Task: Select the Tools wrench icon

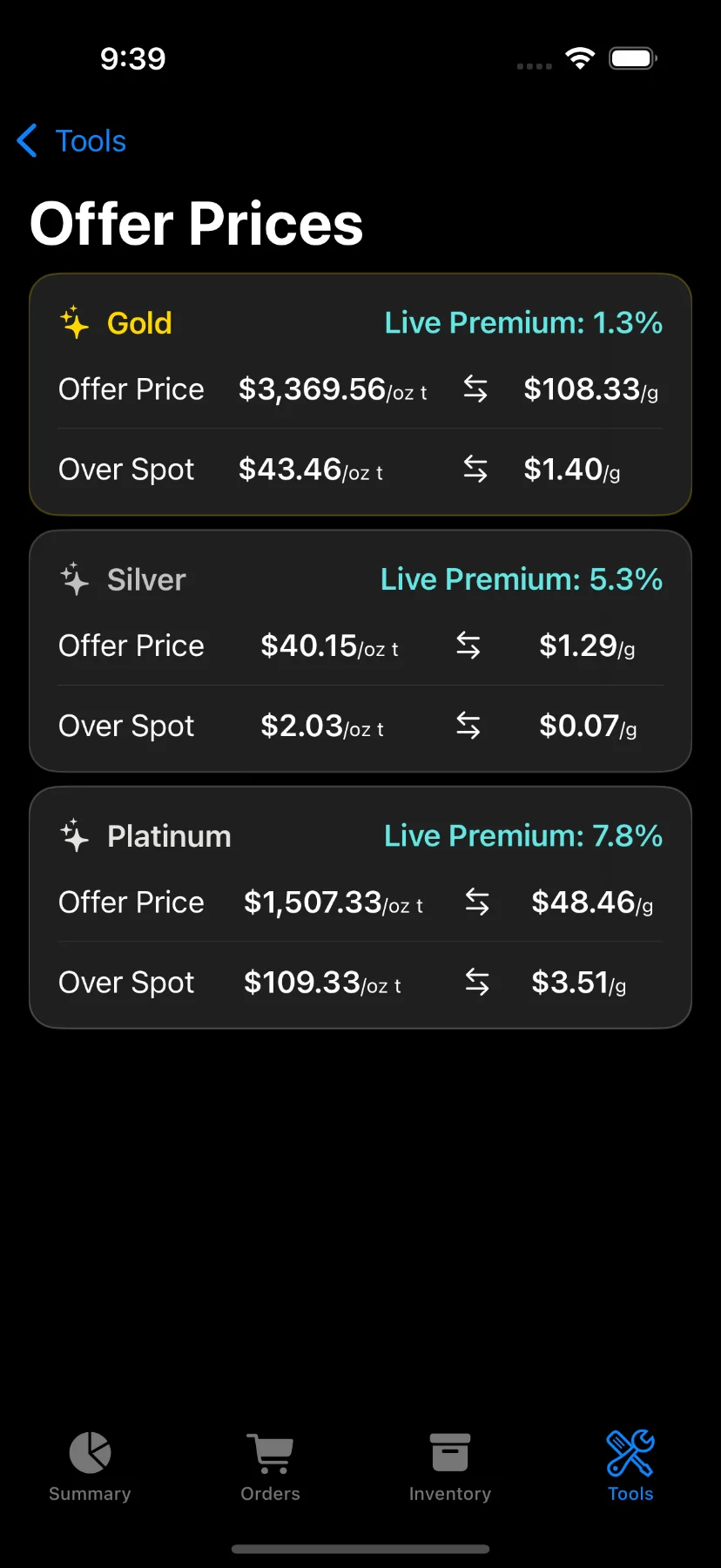Action: pos(630,1452)
